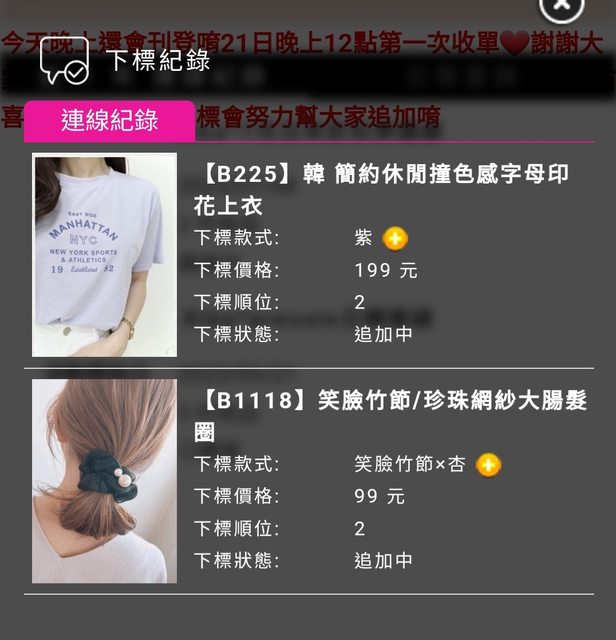
Task: Close the 下標紀錄 overlay
Action: tap(562, 6)
